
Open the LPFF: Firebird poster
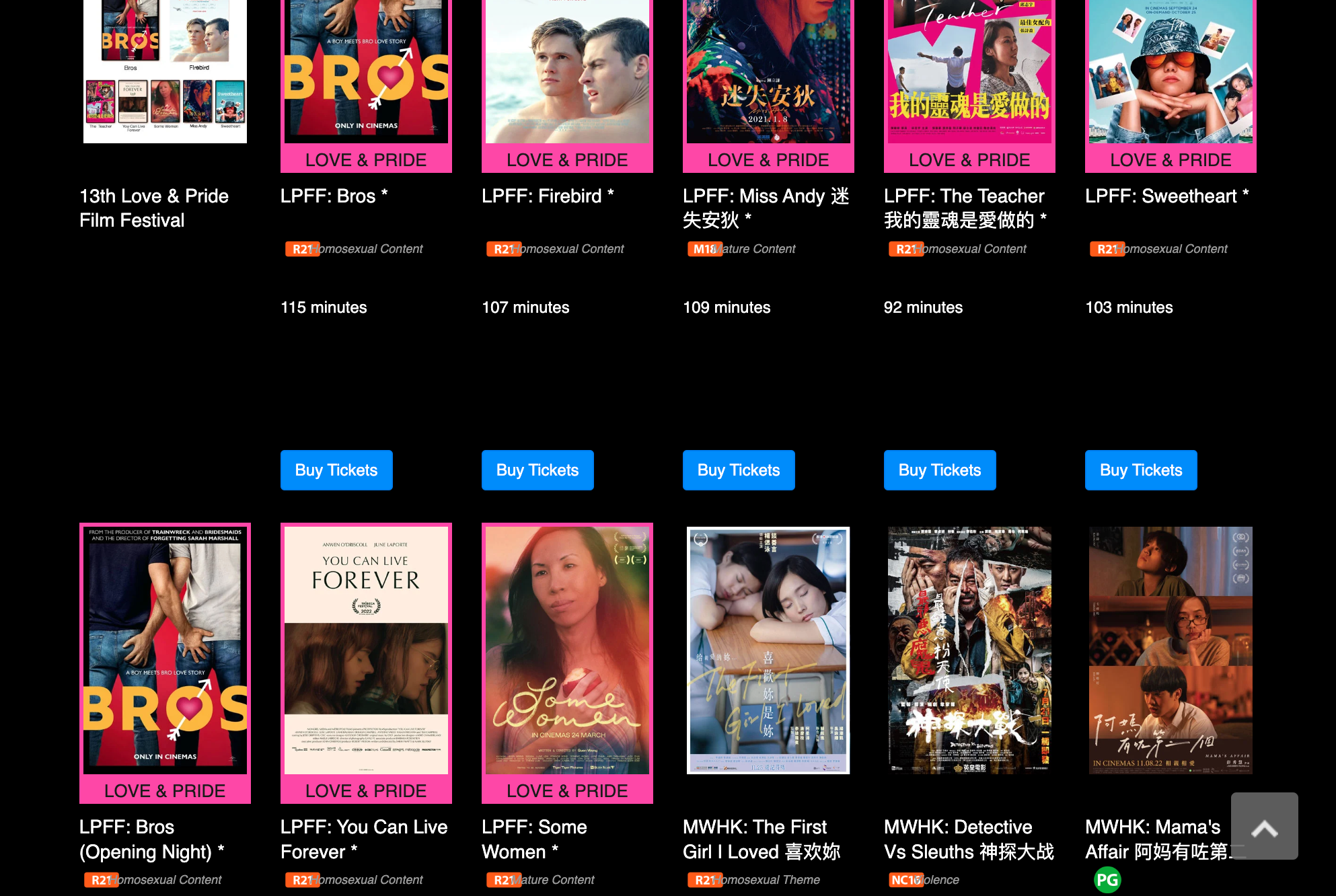pos(567,71)
